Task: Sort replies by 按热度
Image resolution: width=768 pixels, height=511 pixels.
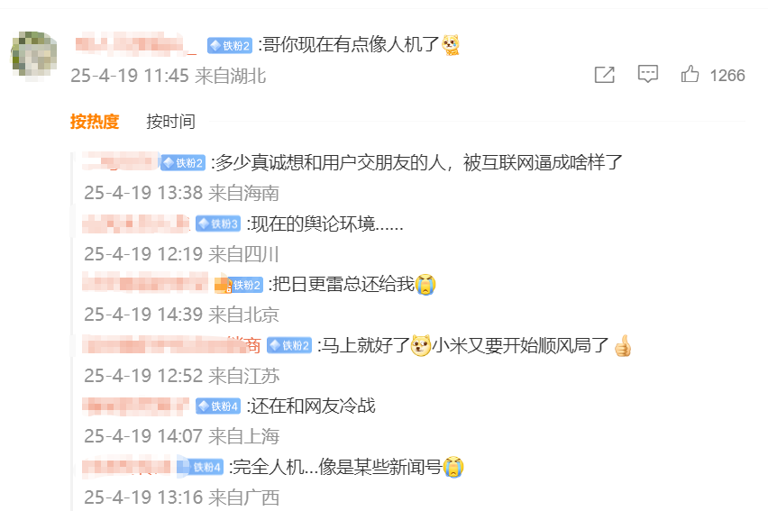Action: click(94, 121)
